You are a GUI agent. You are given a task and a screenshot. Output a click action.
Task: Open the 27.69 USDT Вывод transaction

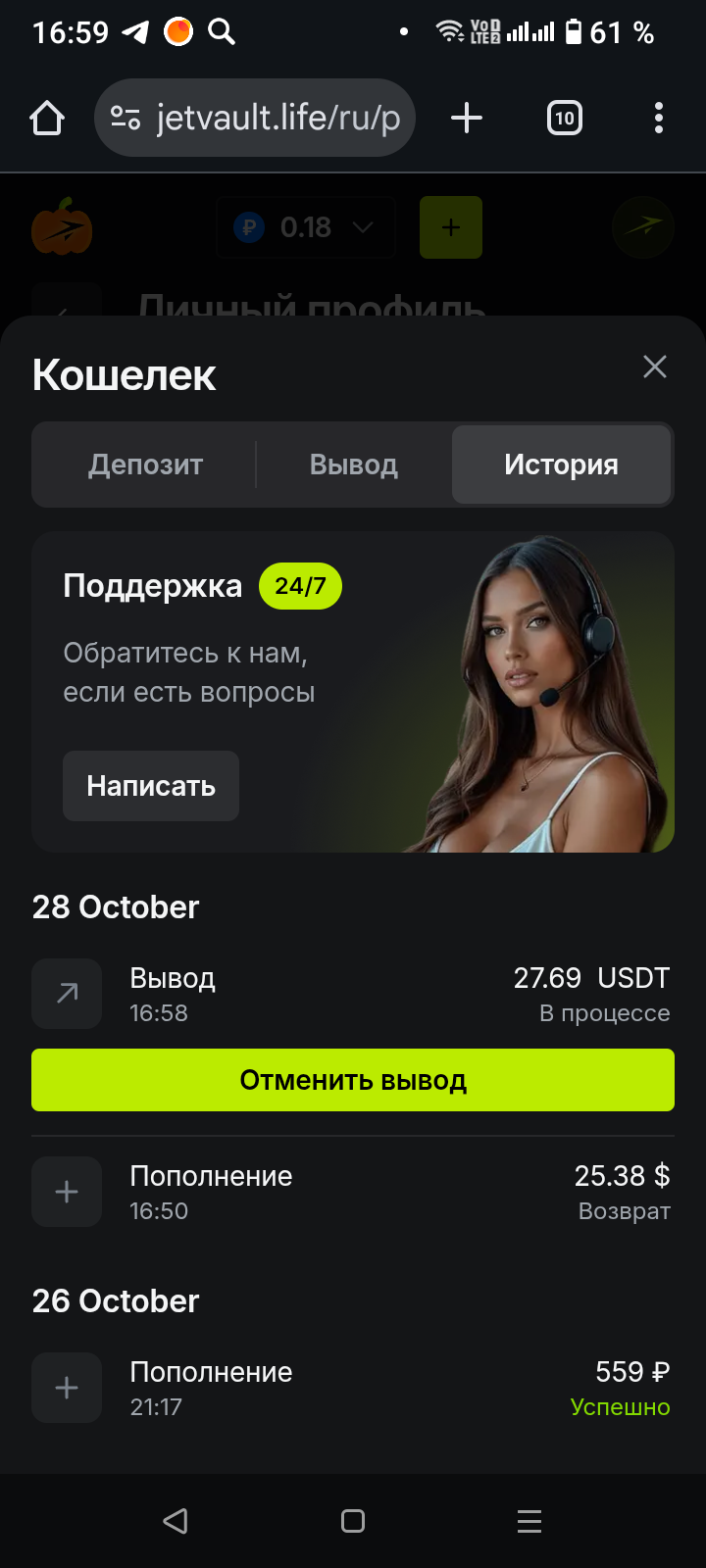click(353, 994)
